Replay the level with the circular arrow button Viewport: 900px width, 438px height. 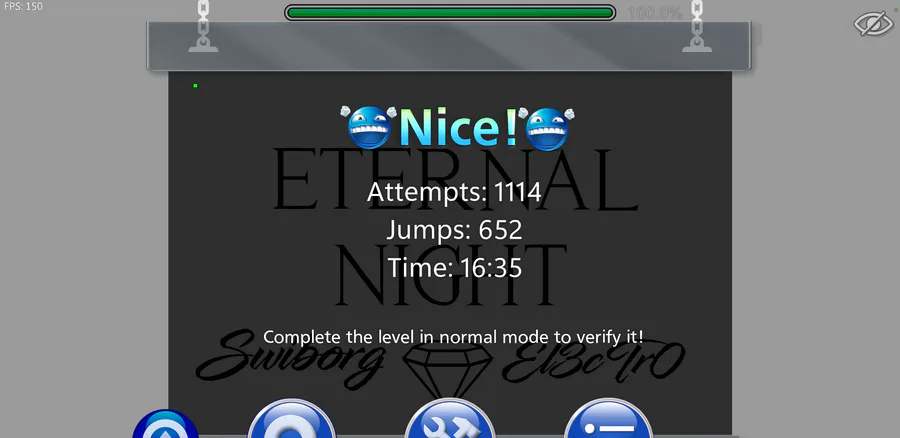[292, 418]
